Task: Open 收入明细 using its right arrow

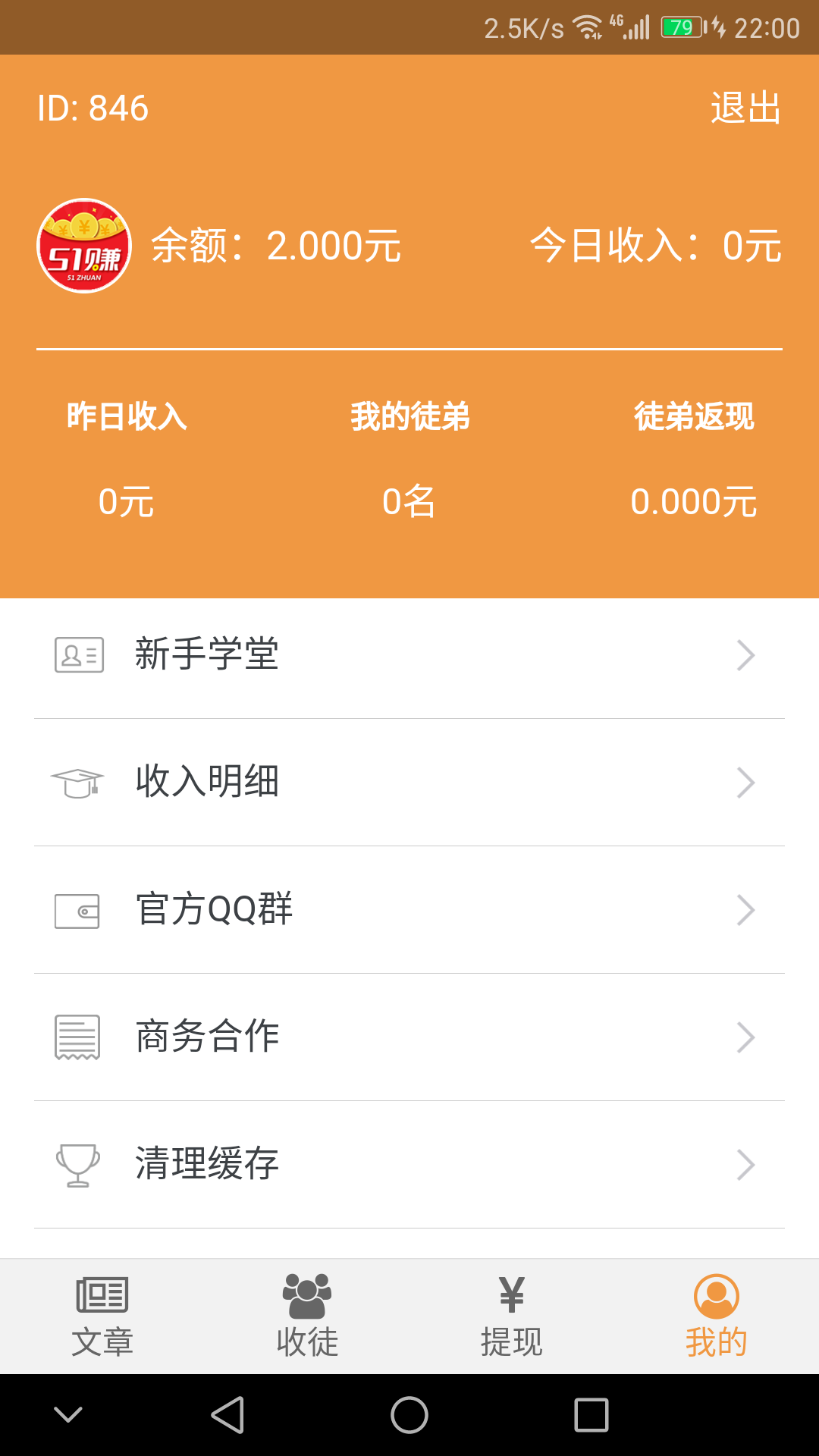Action: click(x=746, y=782)
